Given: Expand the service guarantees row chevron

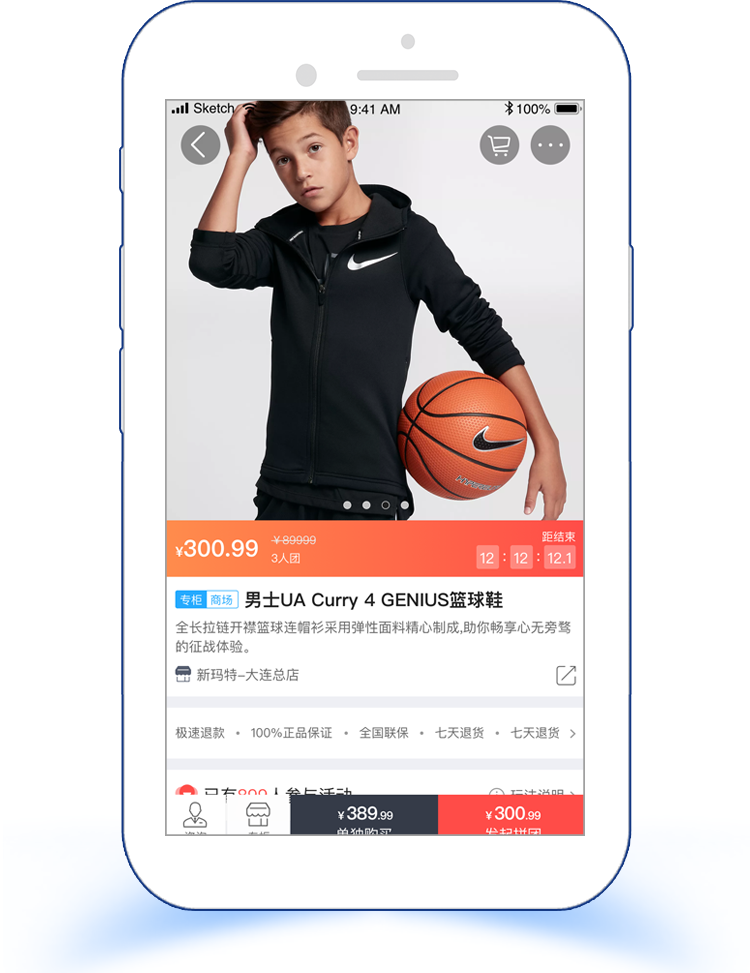Looking at the screenshot, I should [573, 733].
